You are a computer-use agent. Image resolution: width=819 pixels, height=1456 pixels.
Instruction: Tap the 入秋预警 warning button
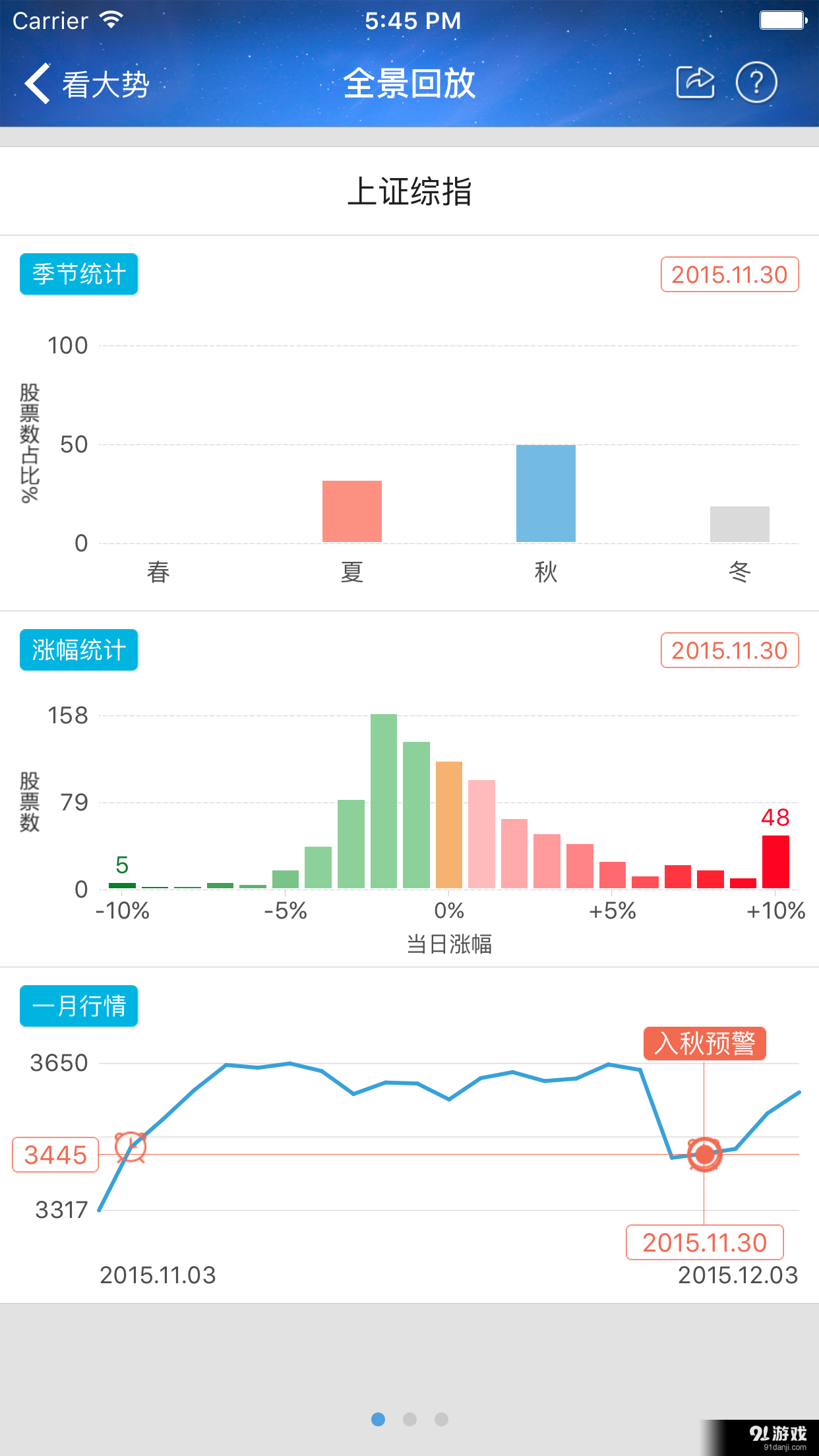(x=705, y=1043)
